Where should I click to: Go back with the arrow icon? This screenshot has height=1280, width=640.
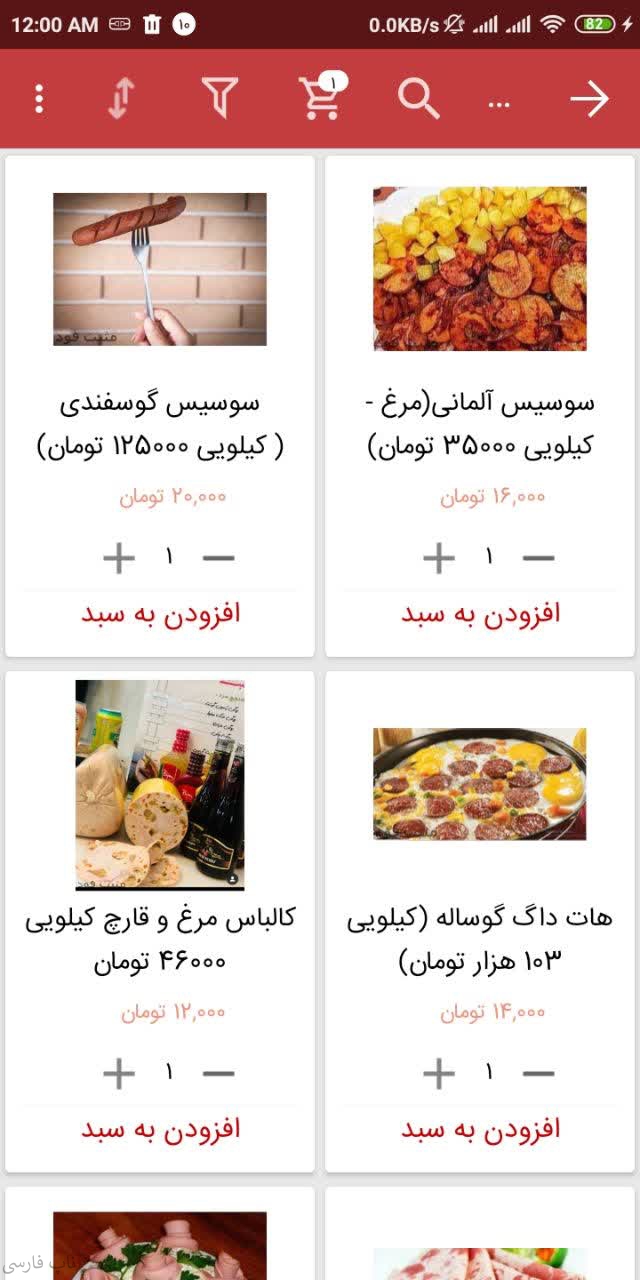point(589,99)
